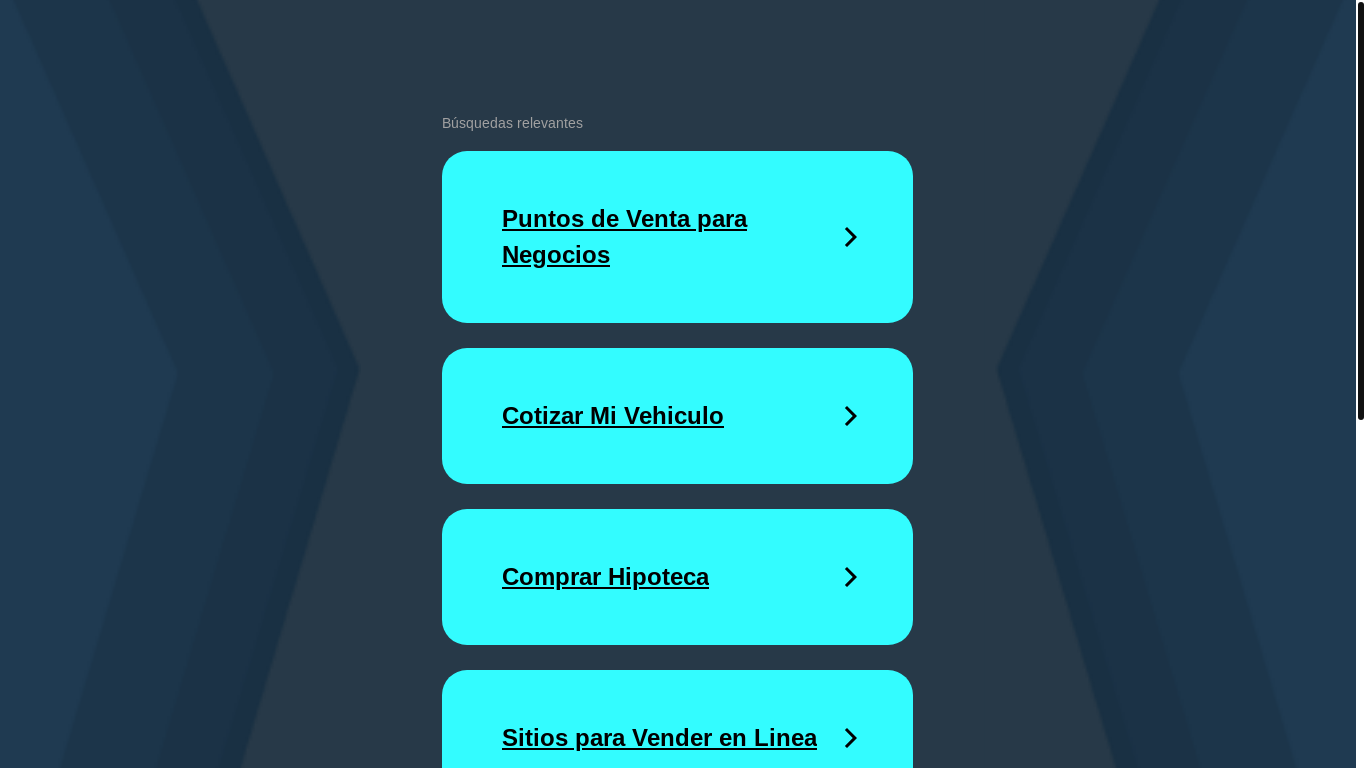Tap Sitios para Vender en Linea
1366x768 pixels.
pyautogui.click(x=659, y=738)
